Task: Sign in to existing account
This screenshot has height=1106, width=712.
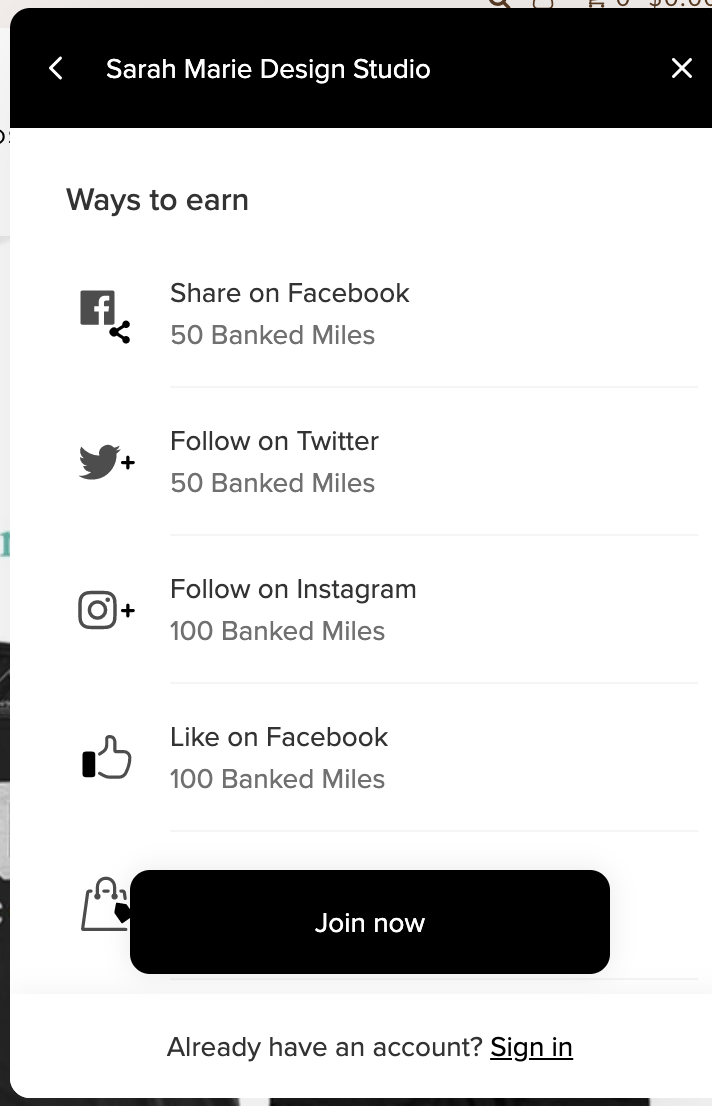Action: (x=531, y=1047)
